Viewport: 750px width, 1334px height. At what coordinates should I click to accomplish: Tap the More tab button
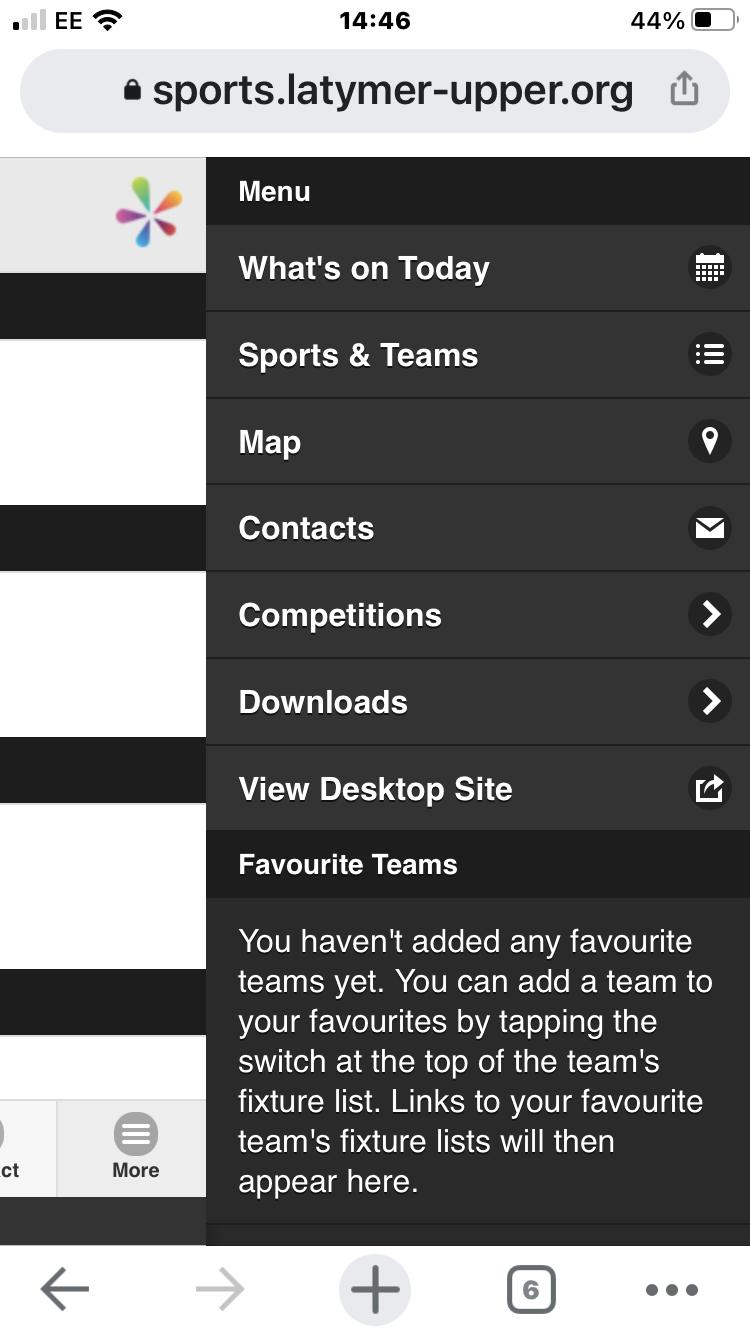tap(135, 1148)
